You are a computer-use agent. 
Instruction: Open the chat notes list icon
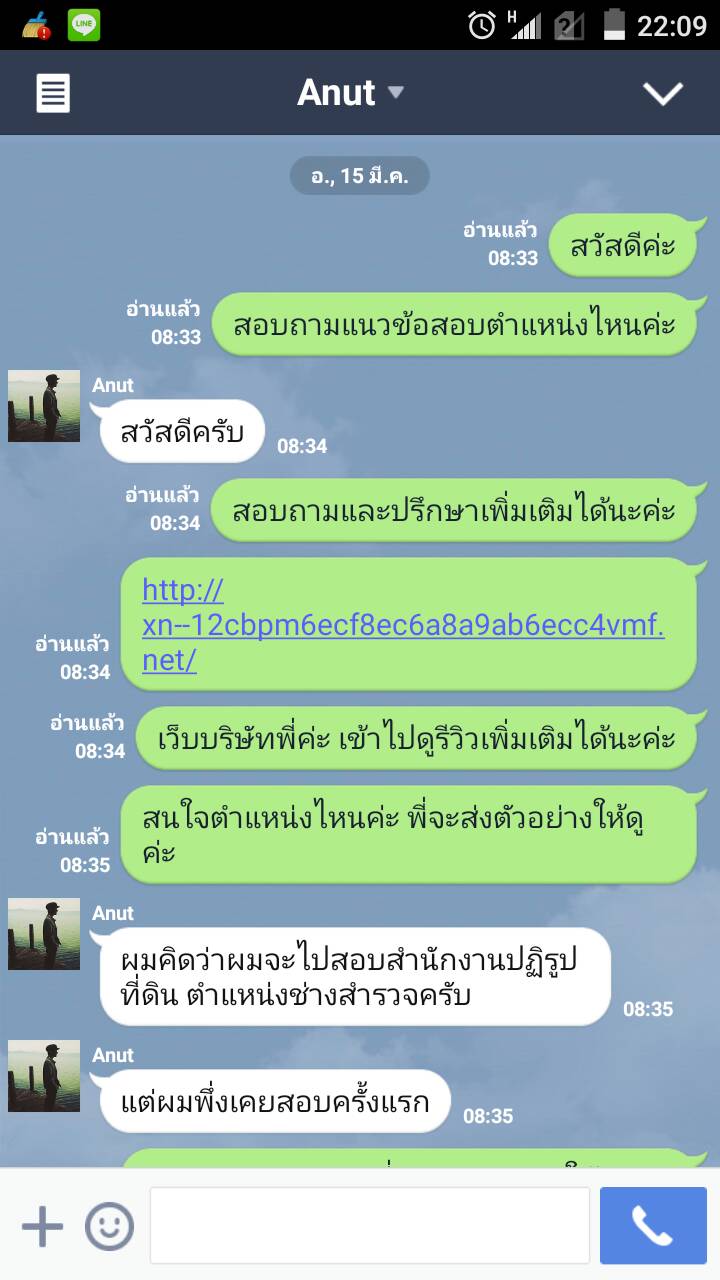point(53,93)
